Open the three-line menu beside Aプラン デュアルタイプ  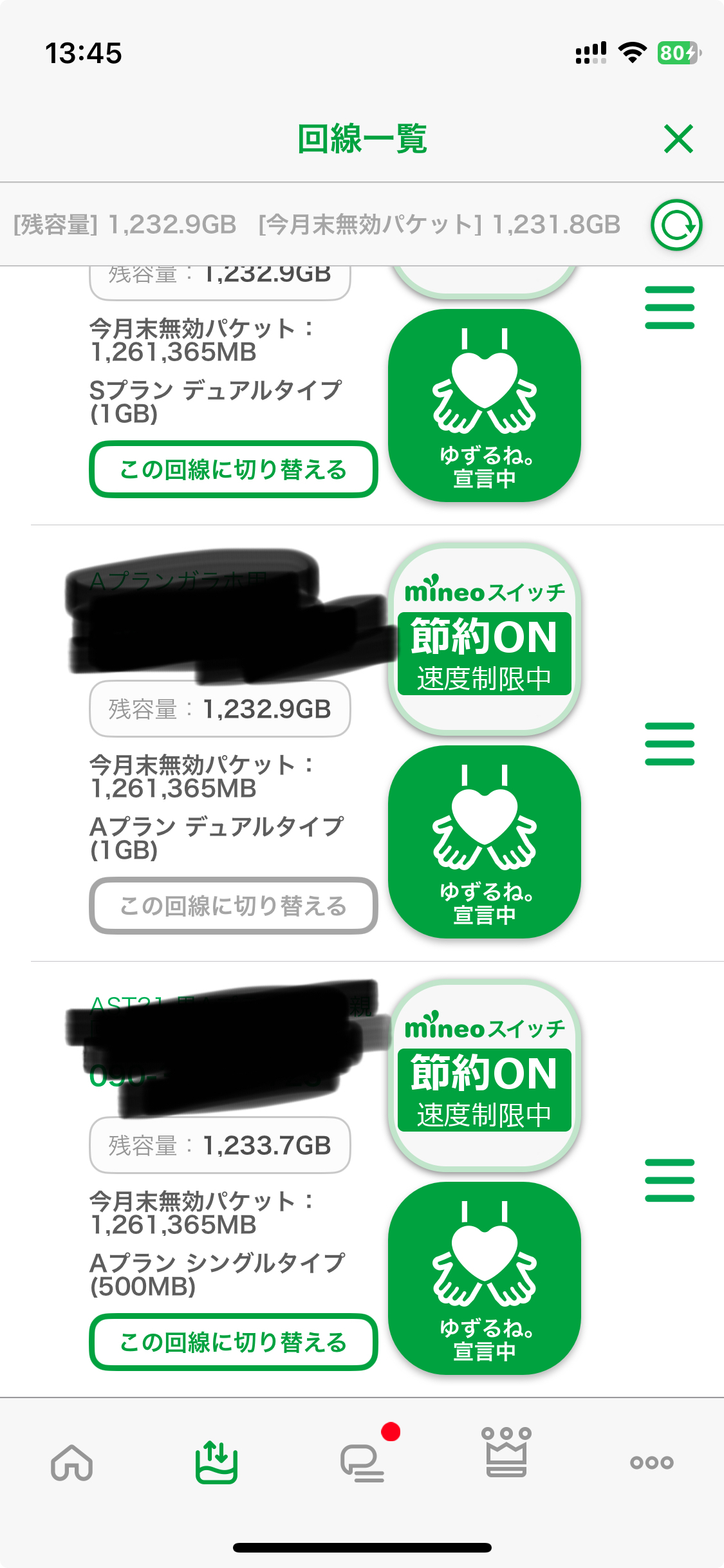tap(669, 744)
